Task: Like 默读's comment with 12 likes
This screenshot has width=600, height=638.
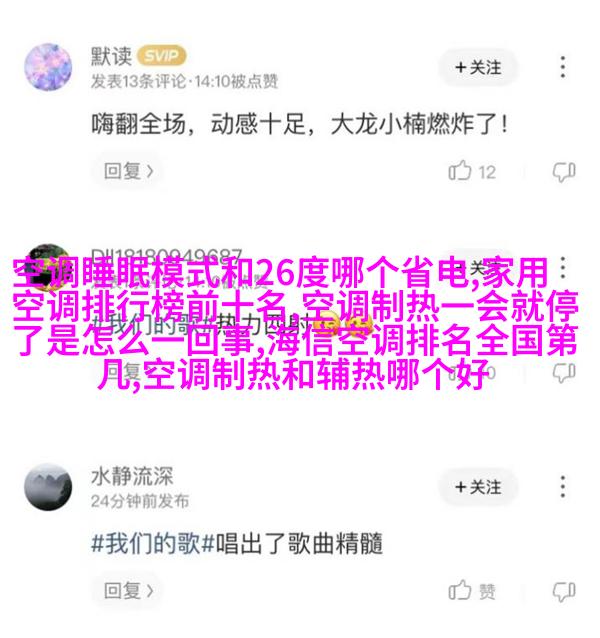Action: coord(472,172)
